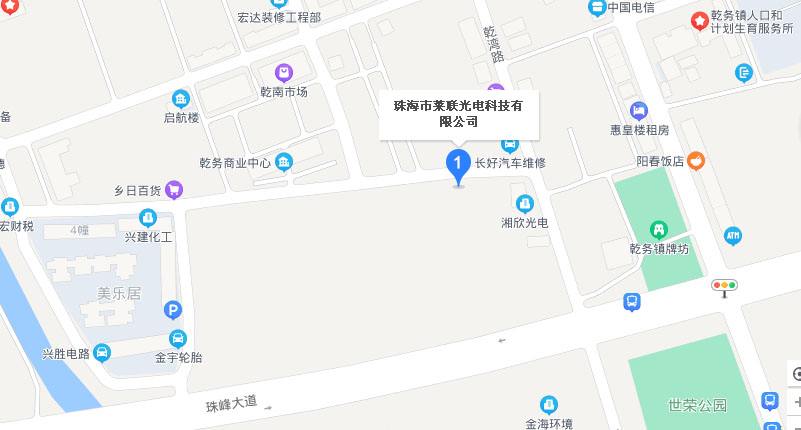Select the 兴建化工 map point
Screen dimensions: 801x430
(x=148, y=217)
